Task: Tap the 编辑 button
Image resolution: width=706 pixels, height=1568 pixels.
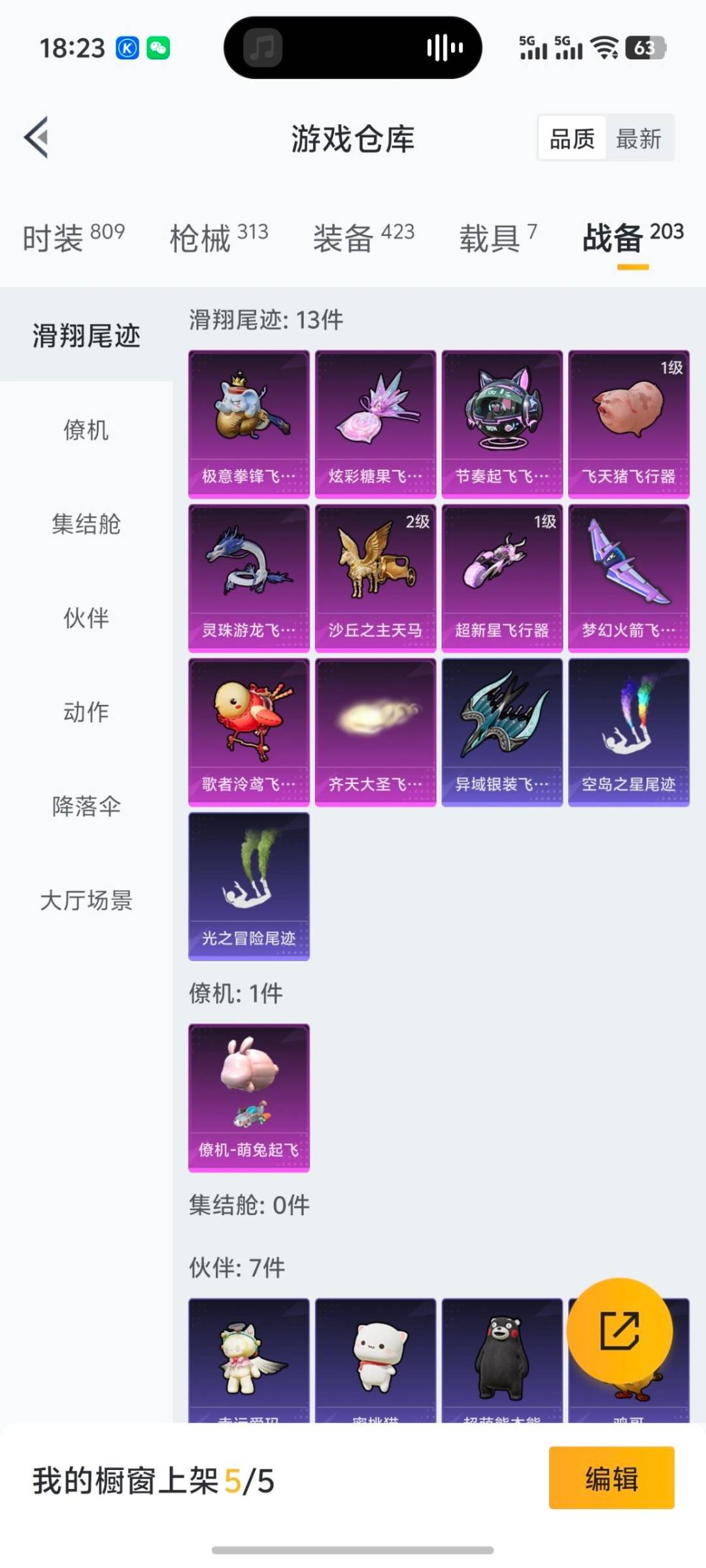Action: click(611, 1478)
